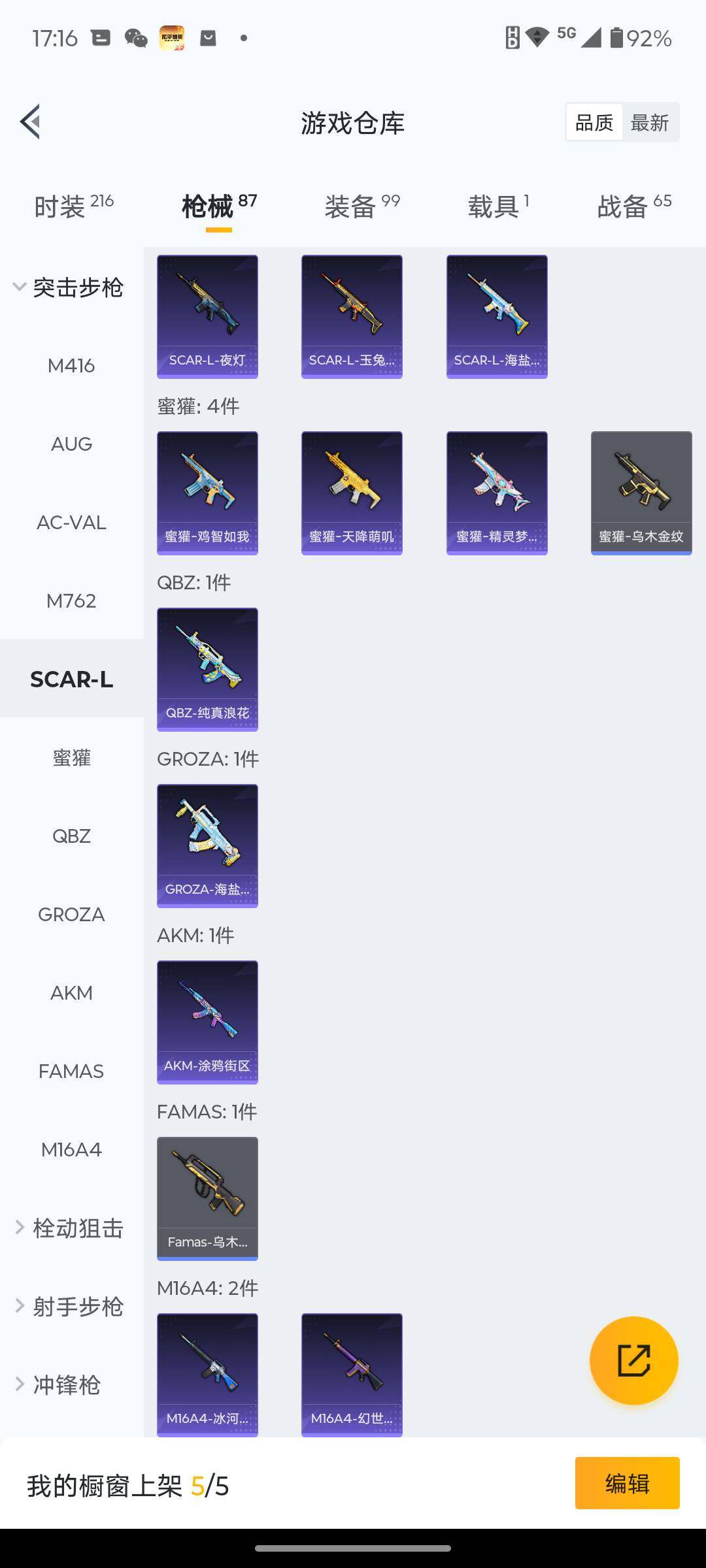Select AC-VAL in the sidebar
Image resolution: width=706 pixels, height=1568 pixels.
(x=71, y=522)
